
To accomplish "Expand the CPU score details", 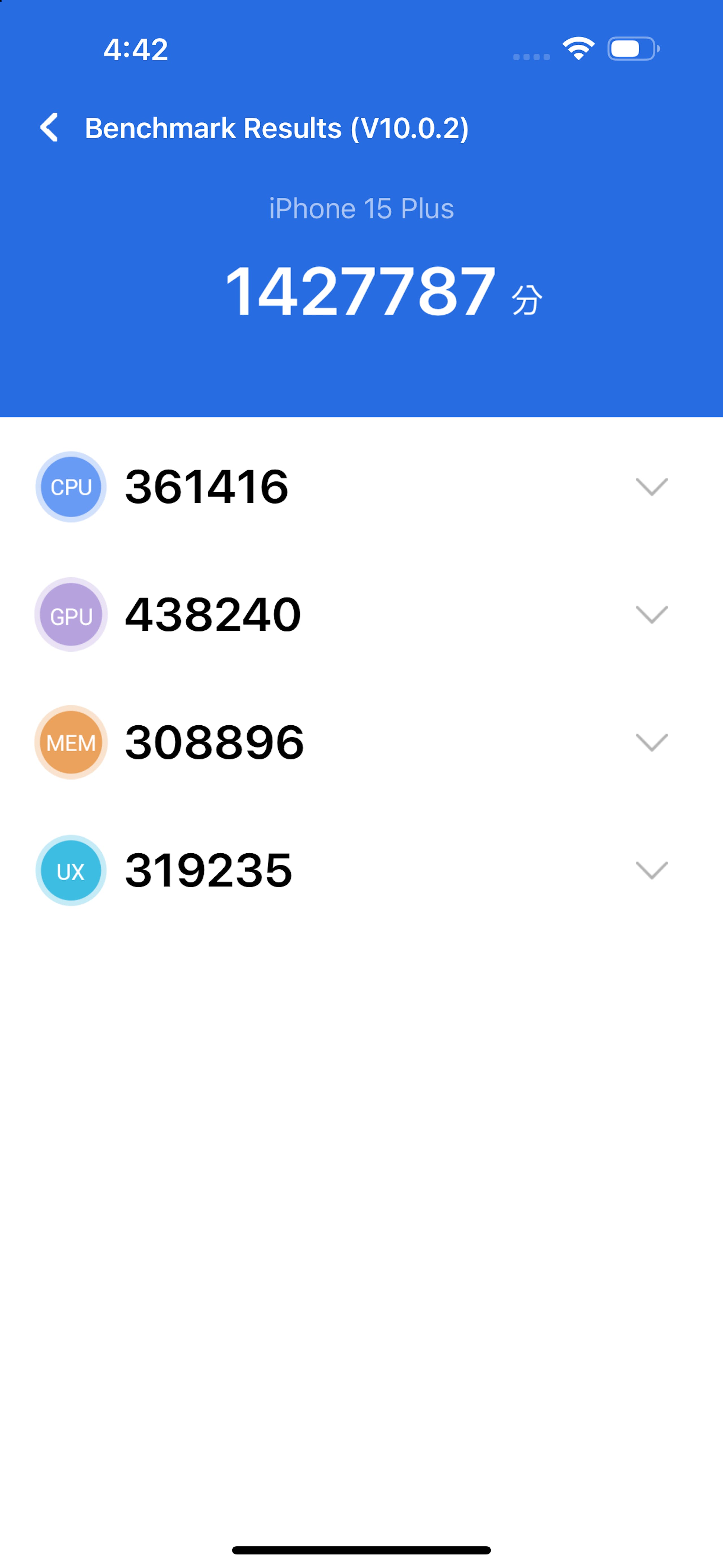I will pos(652,487).
